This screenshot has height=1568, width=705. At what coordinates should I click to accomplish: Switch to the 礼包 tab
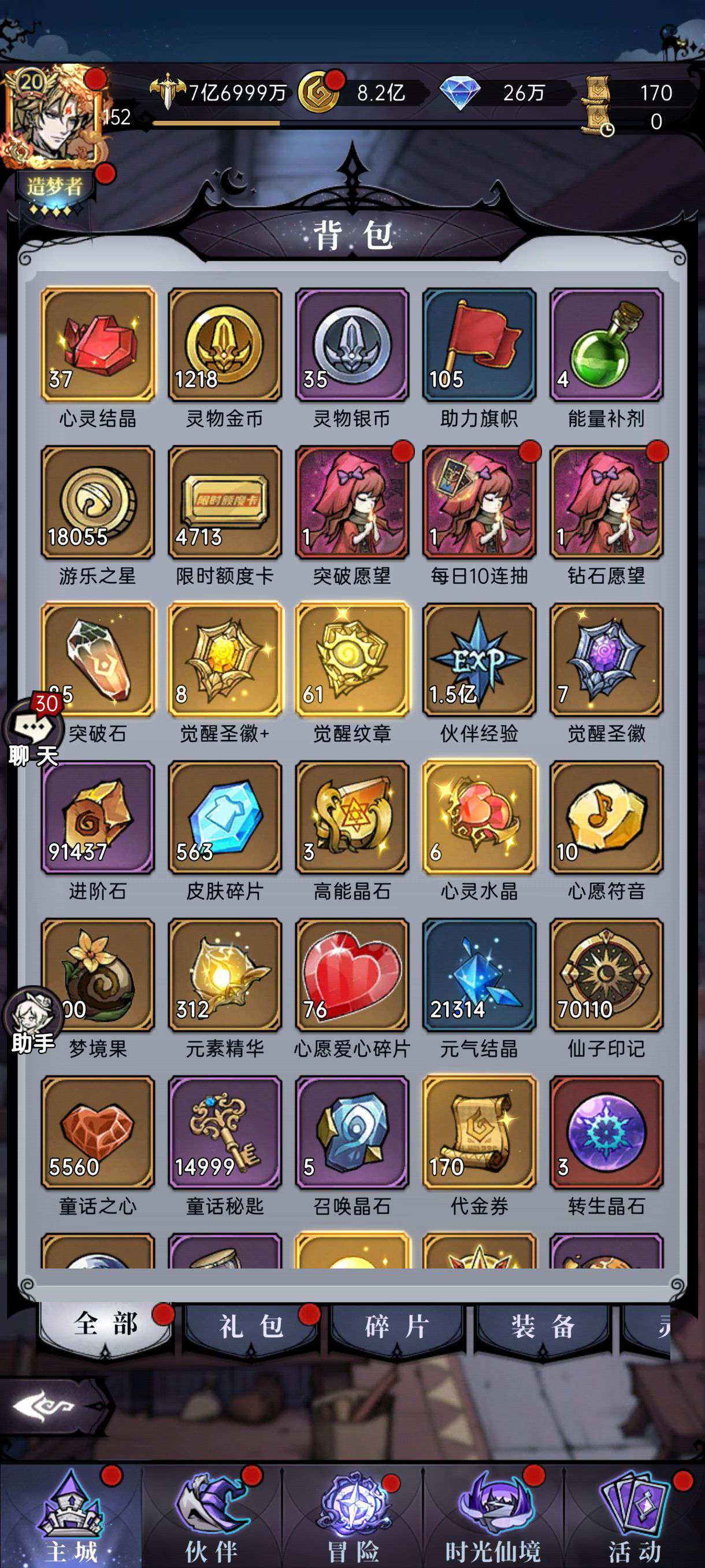(252, 1326)
